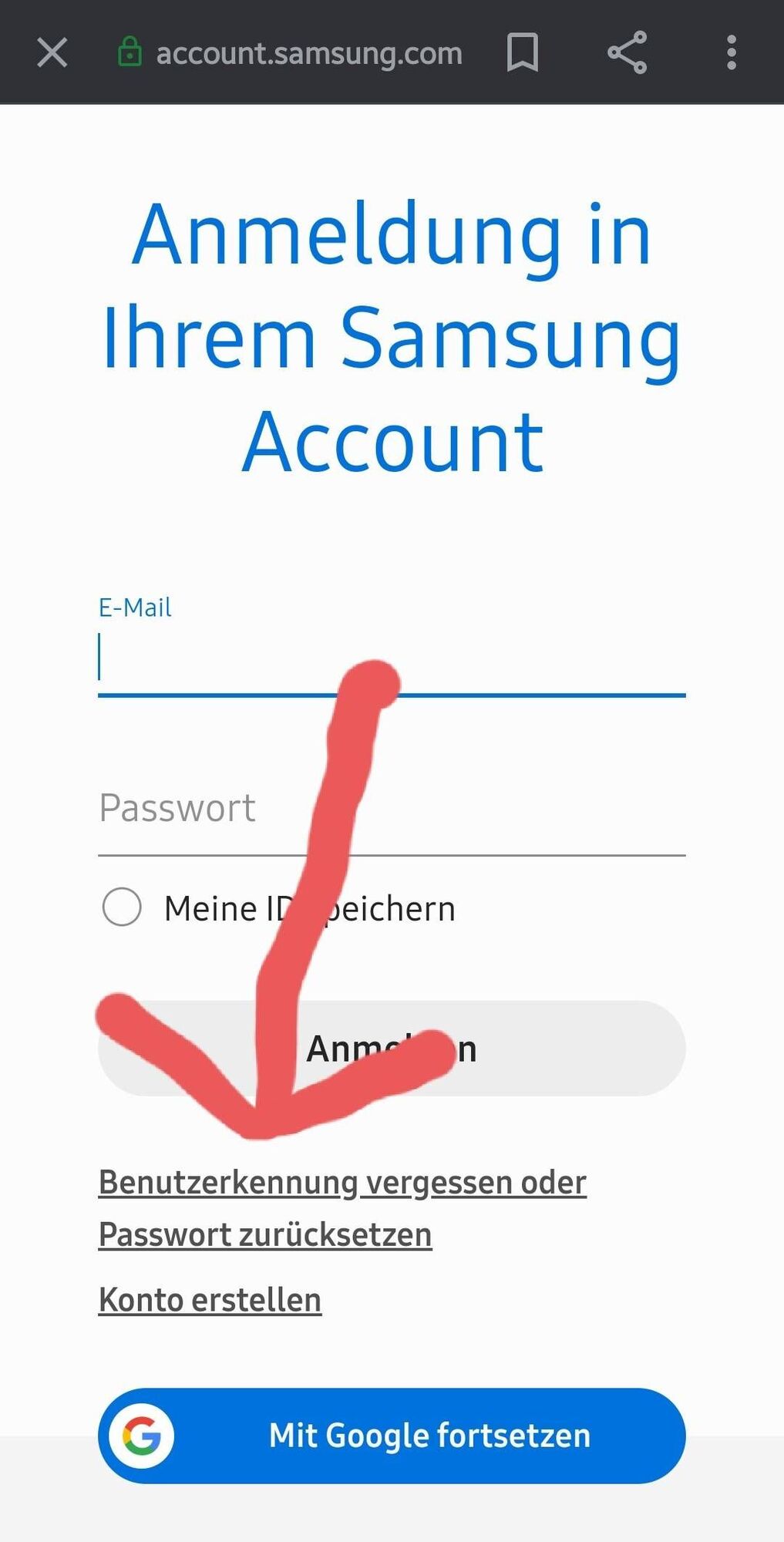
Task: Open the browser overflow menu
Action: (731, 53)
